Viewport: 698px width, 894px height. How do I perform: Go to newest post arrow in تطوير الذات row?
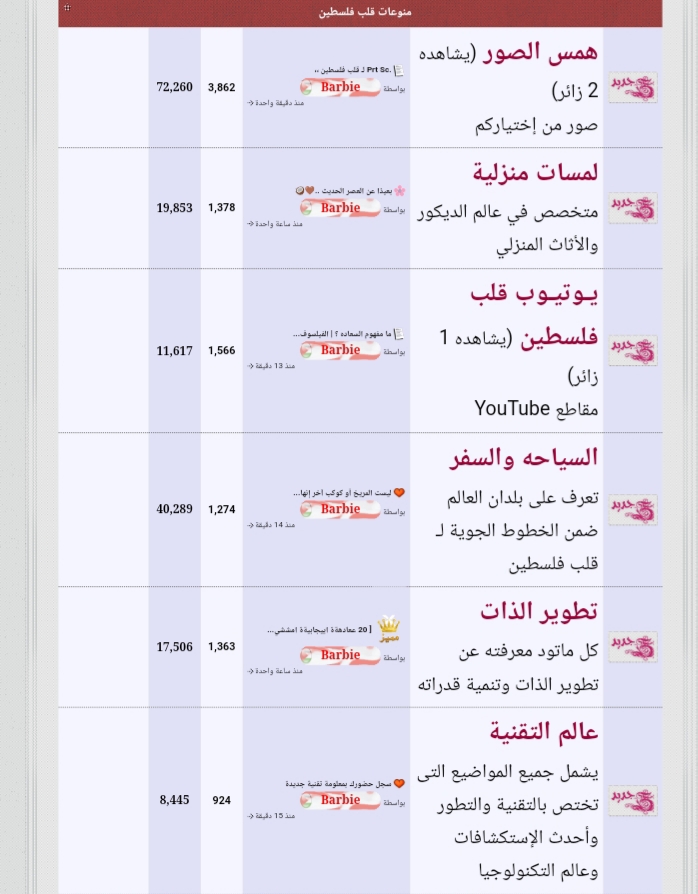pos(251,670)
